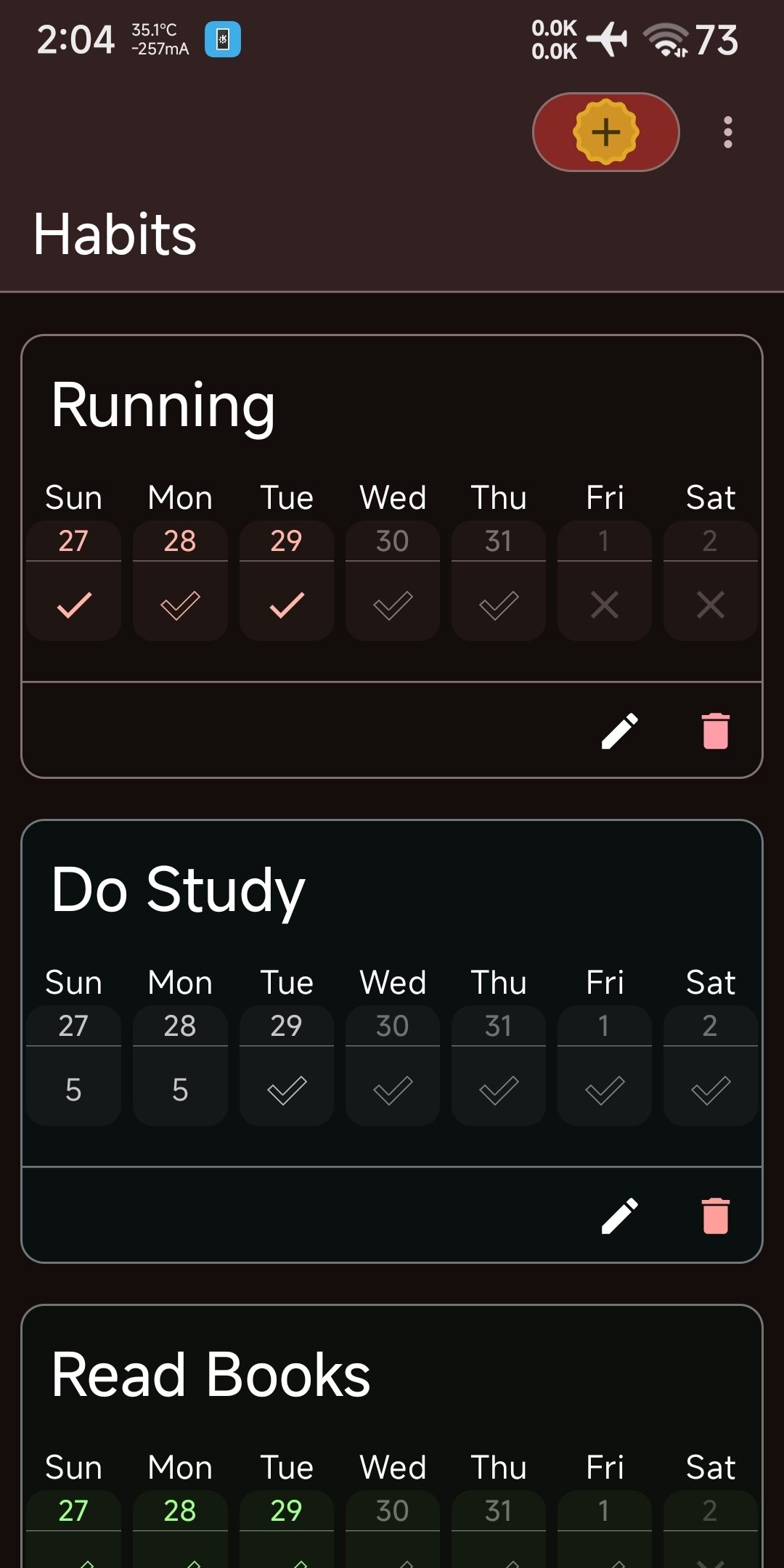Toggle Running check for Mon 28
The height and width of the screenshot is (1568, 784).
(x=180, y=604)
